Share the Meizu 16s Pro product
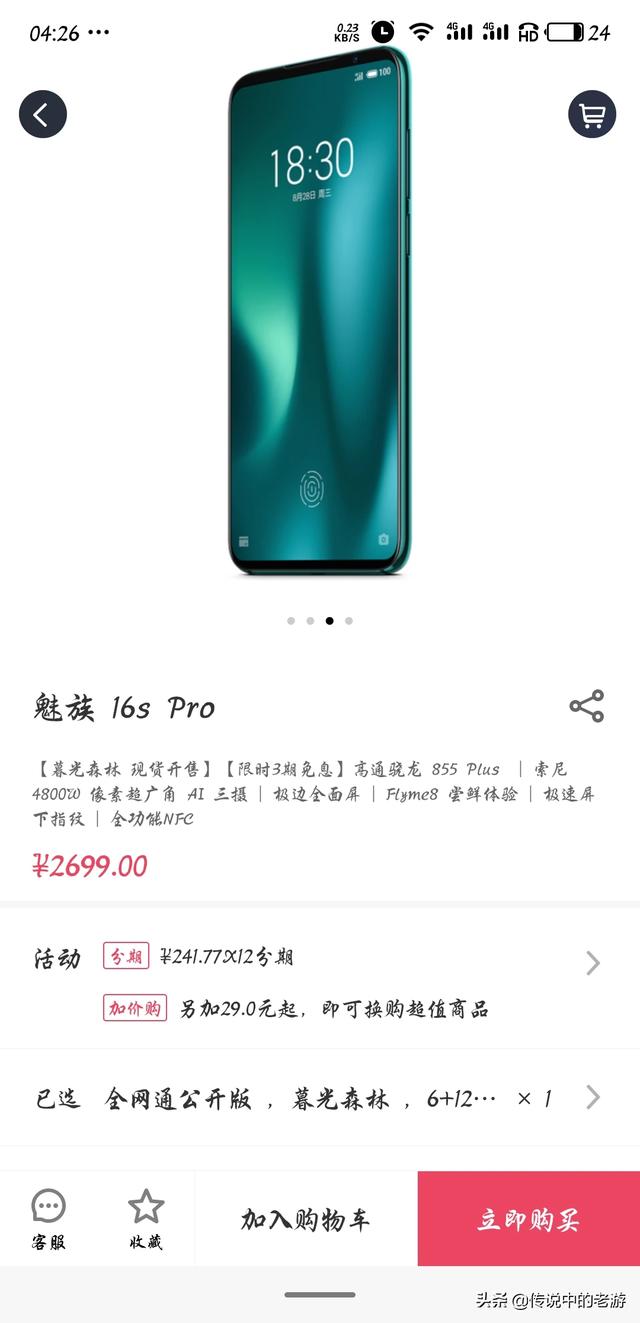 [x=587, y=706]
